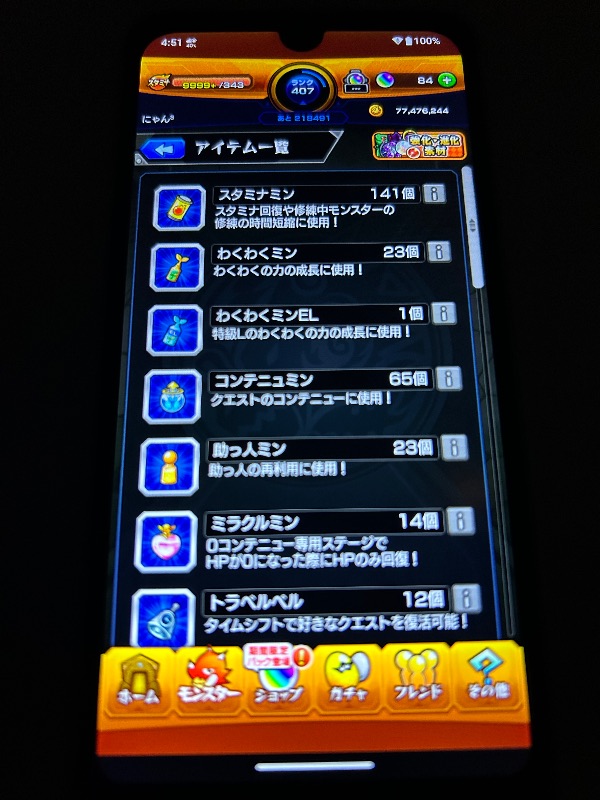Switch to the モンスター tab
This screenshot has width=600, height=800.
[x=208, y=681]
